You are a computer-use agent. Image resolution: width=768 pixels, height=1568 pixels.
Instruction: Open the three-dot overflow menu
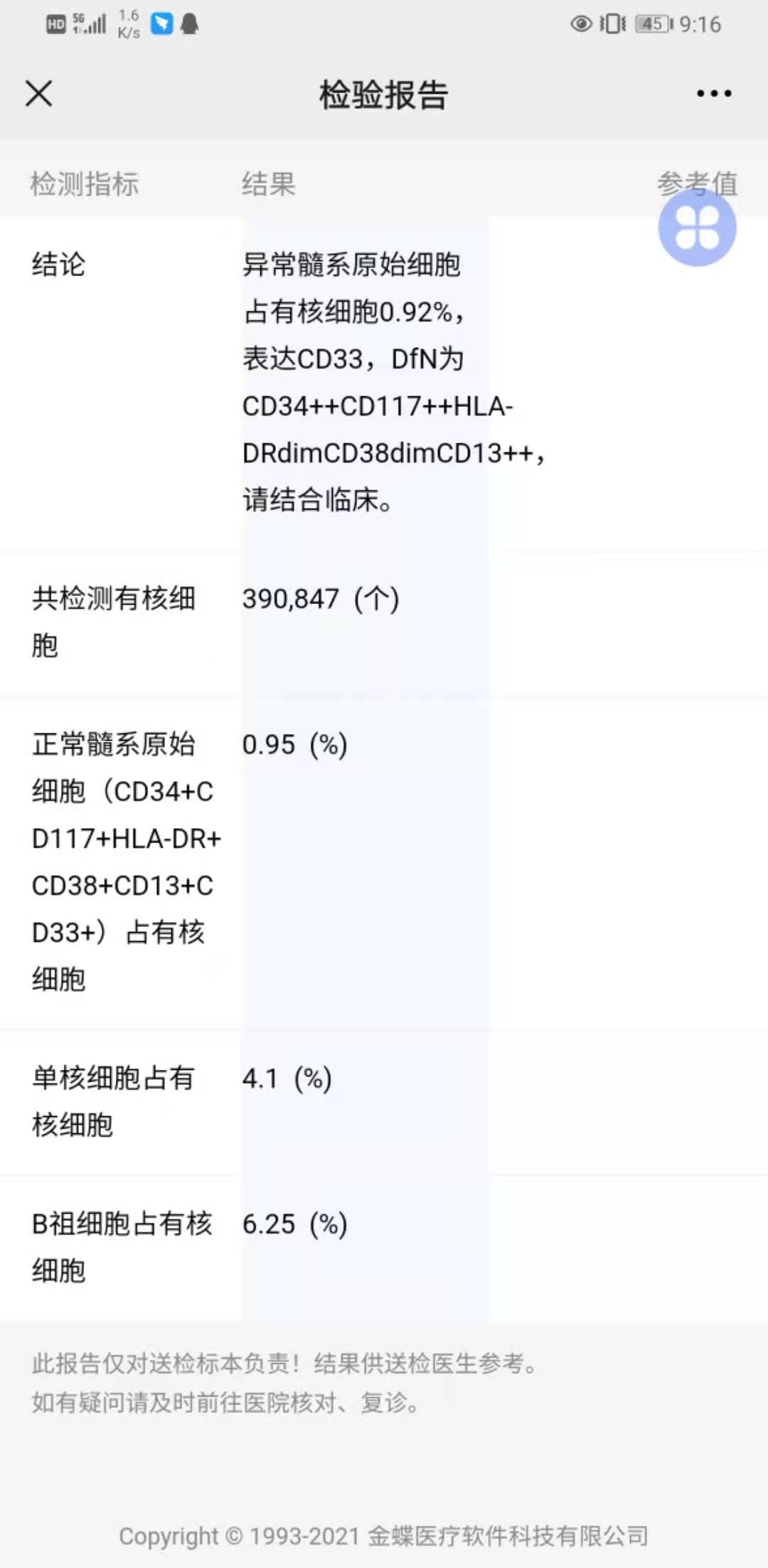click(714, 93)
